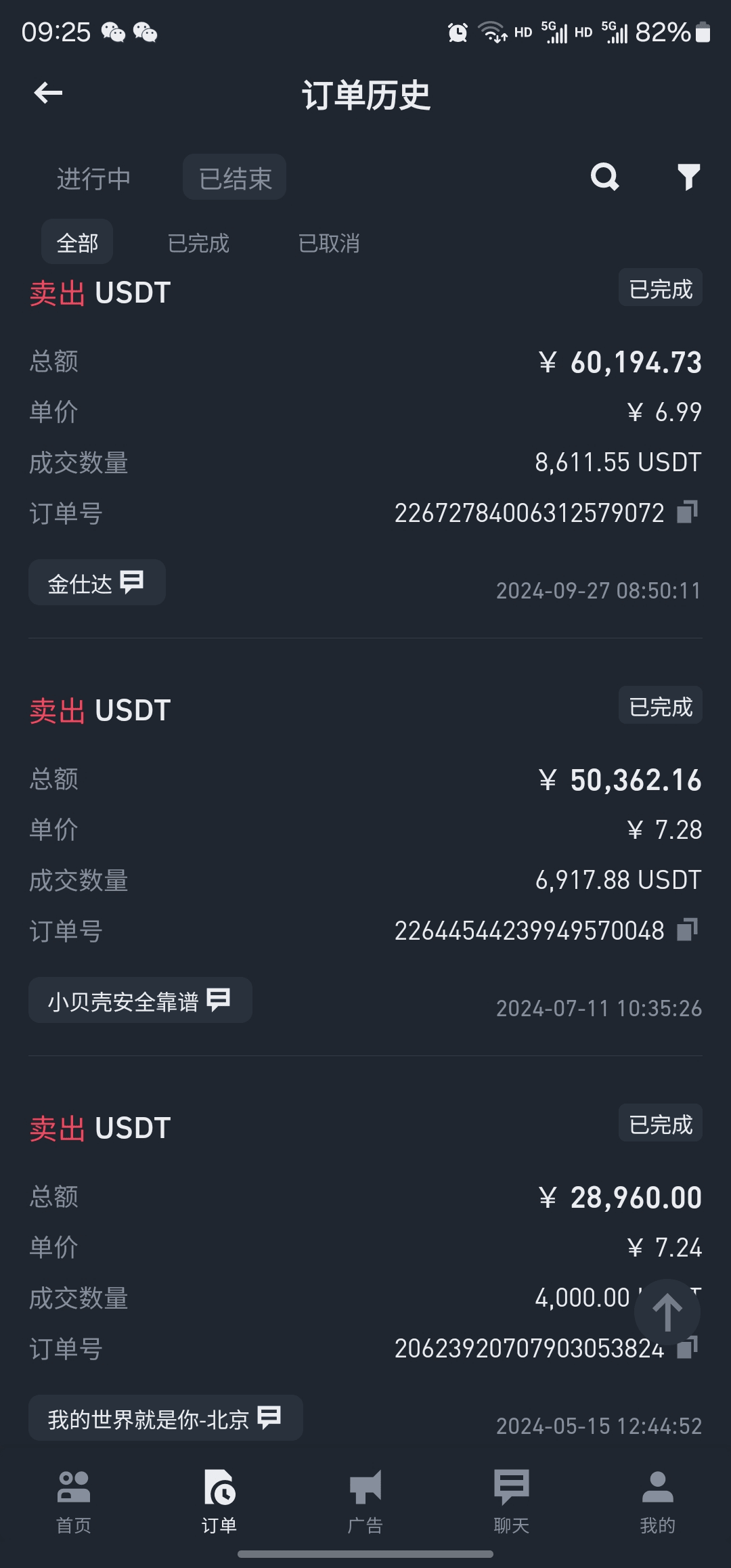
Task: Show 全部 orders
Action: [x=77, y=242]
